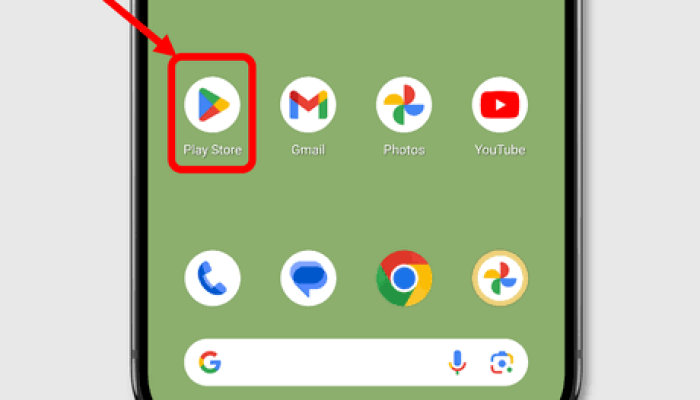700x400 pixels.
Task: Open the Messages app
Action: 308,278
